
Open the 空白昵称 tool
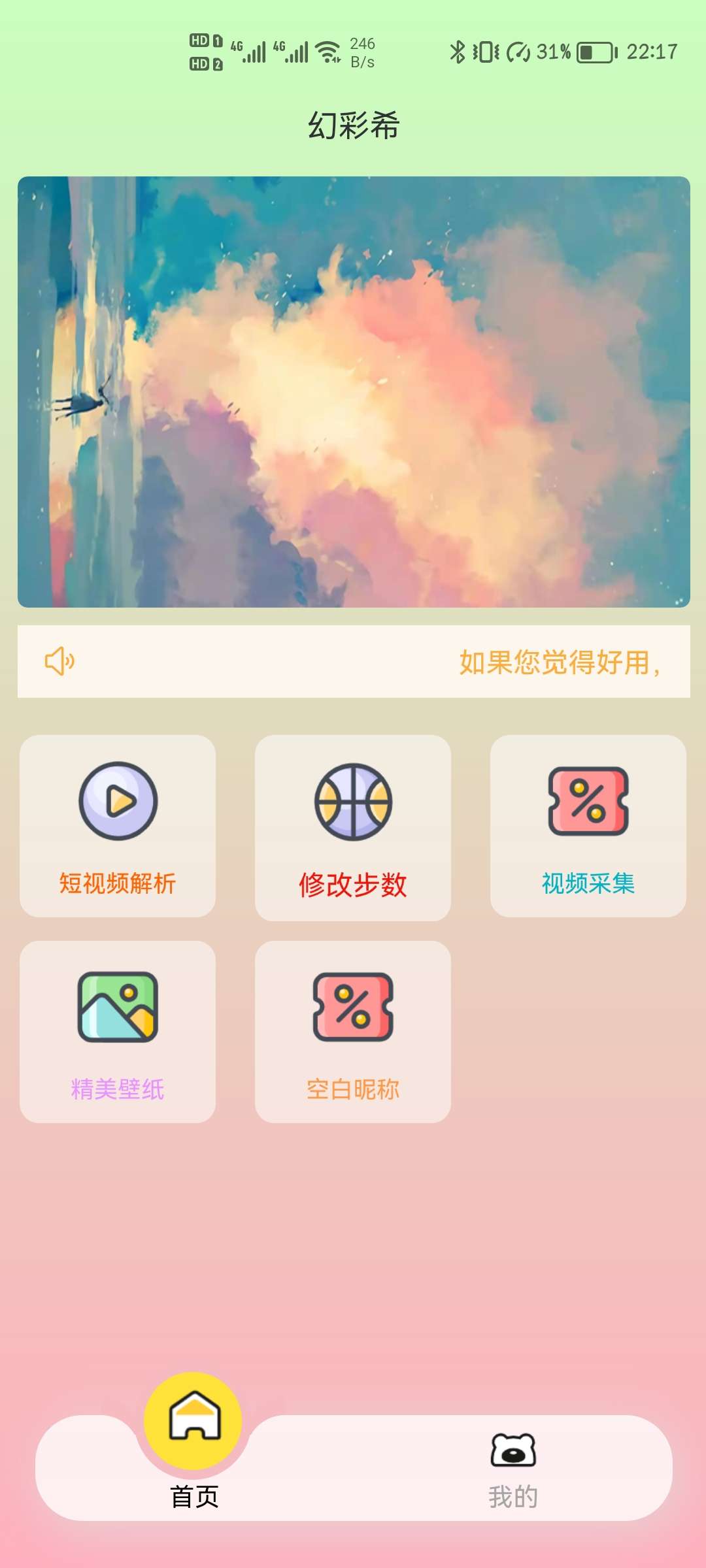pos(353,1032)
